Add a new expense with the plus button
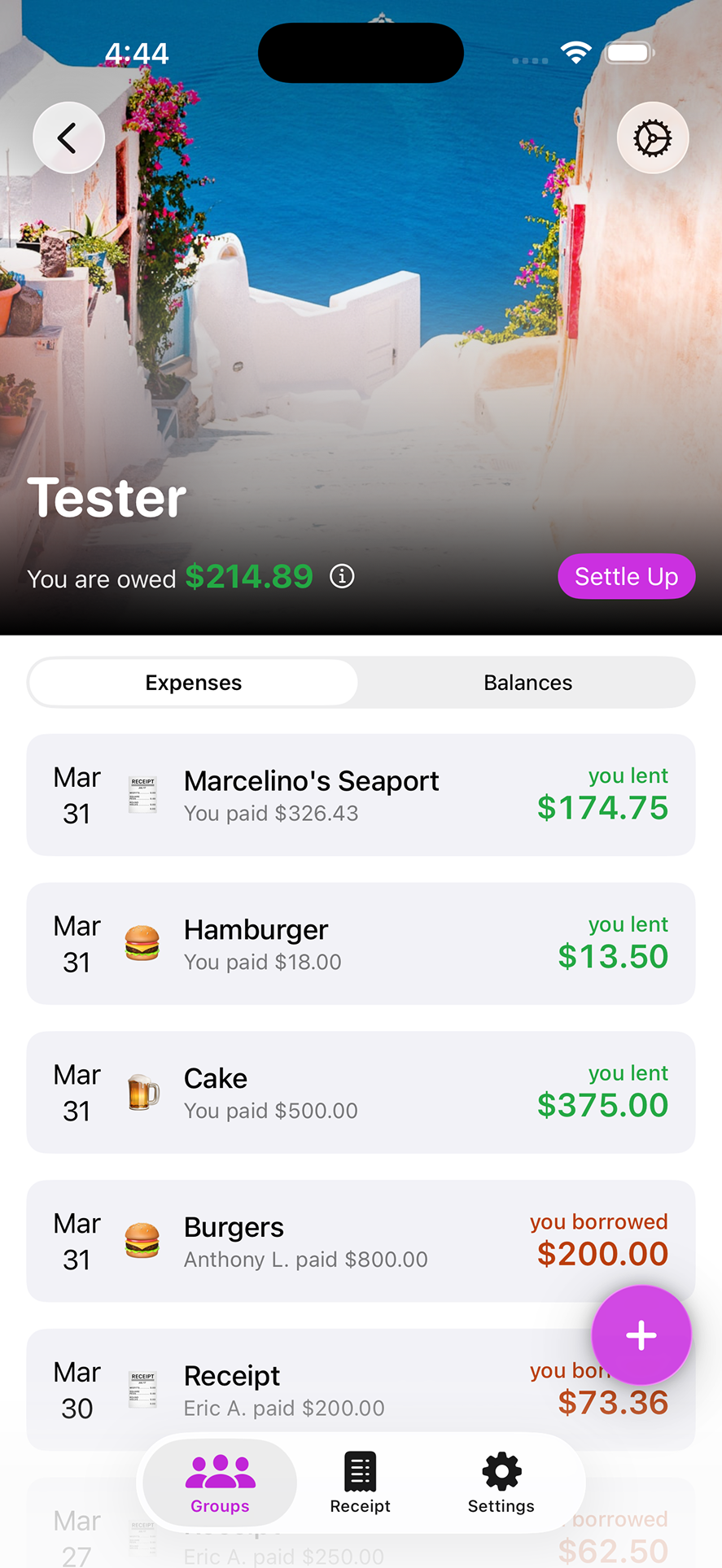 [641, 1335]
